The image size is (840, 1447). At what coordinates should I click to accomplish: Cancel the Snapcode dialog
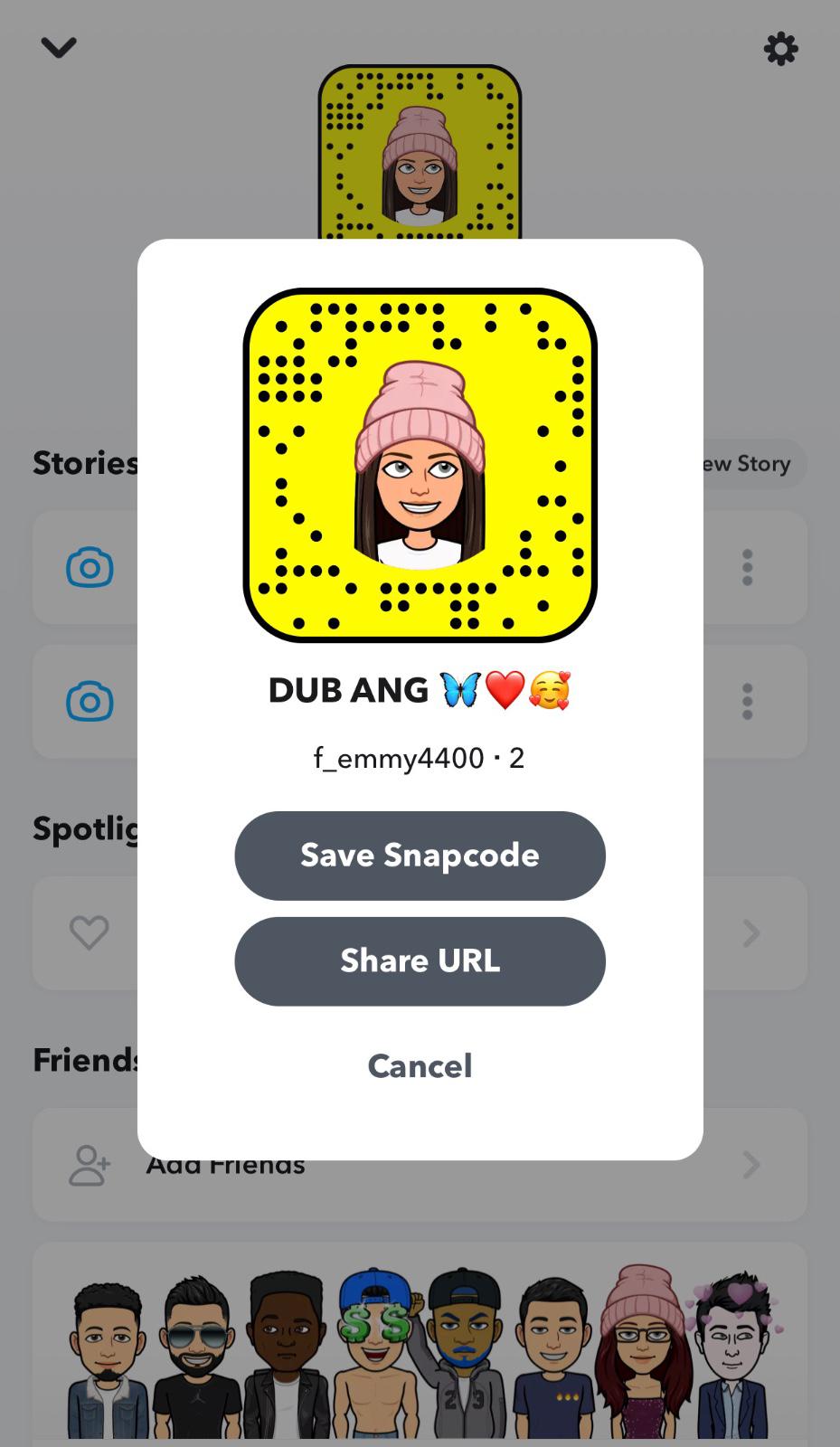point(420,1065)
